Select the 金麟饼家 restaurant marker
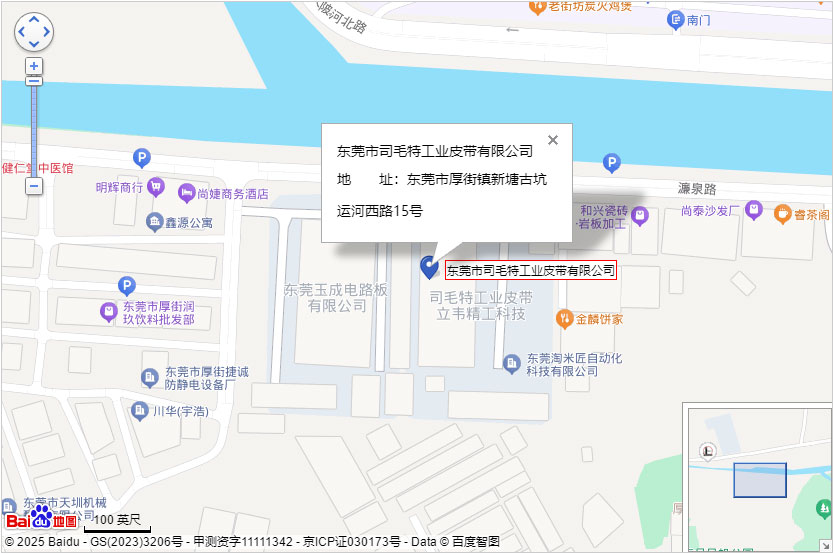The height and width of the screenshot is (554, 834). point(564,319)
